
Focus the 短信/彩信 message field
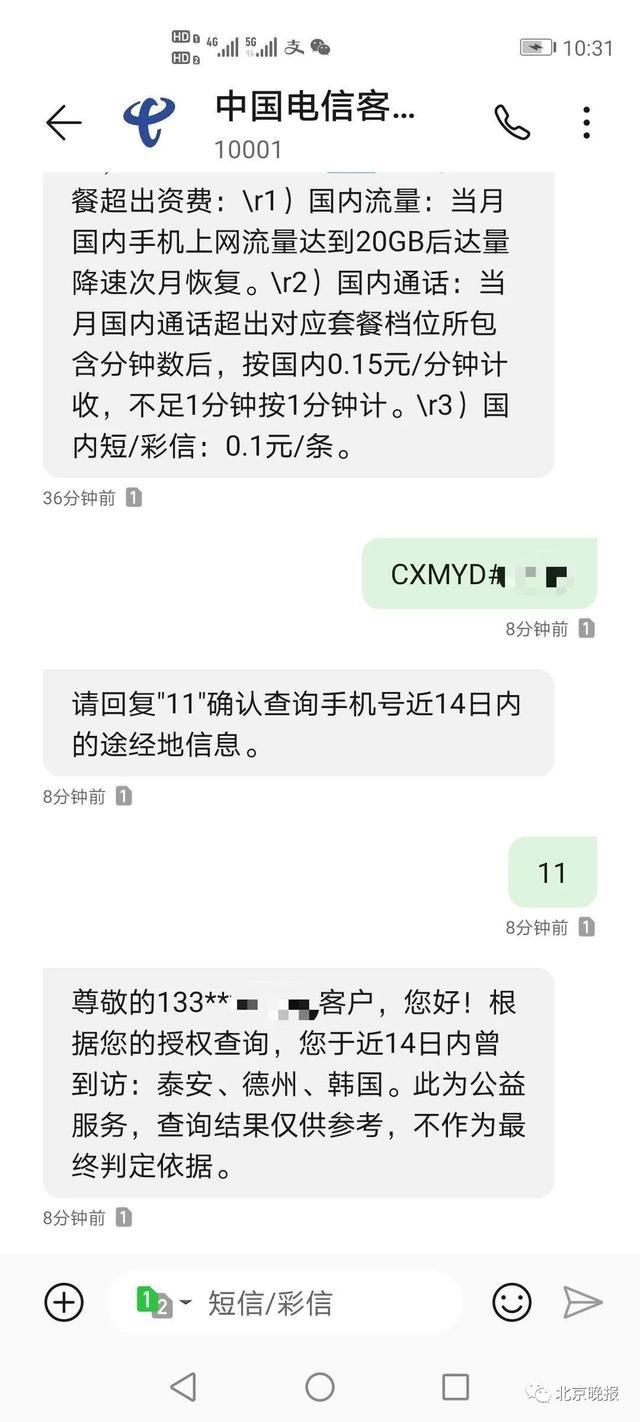tap(320, 1302)
